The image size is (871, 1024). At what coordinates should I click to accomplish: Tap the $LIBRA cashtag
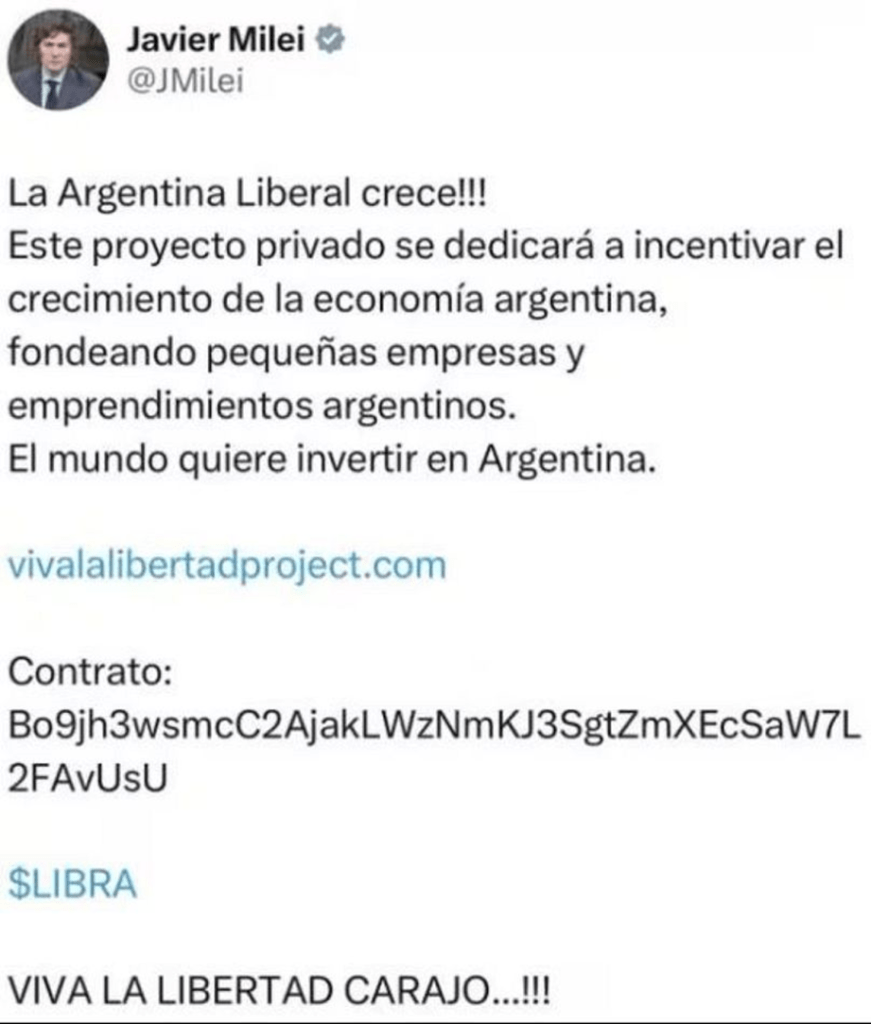72,885
